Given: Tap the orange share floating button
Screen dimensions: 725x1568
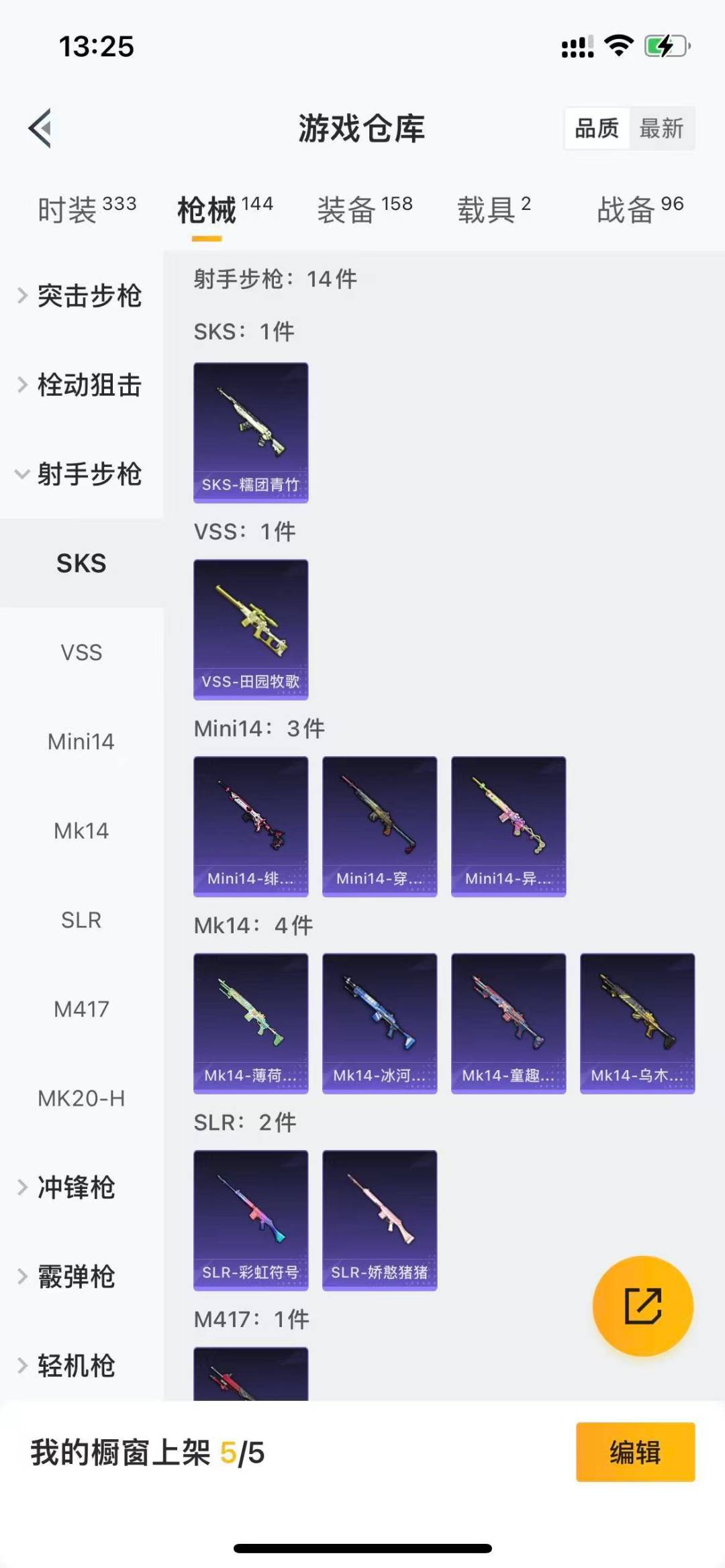Looking at the screenshot, I should point(642,1306).
